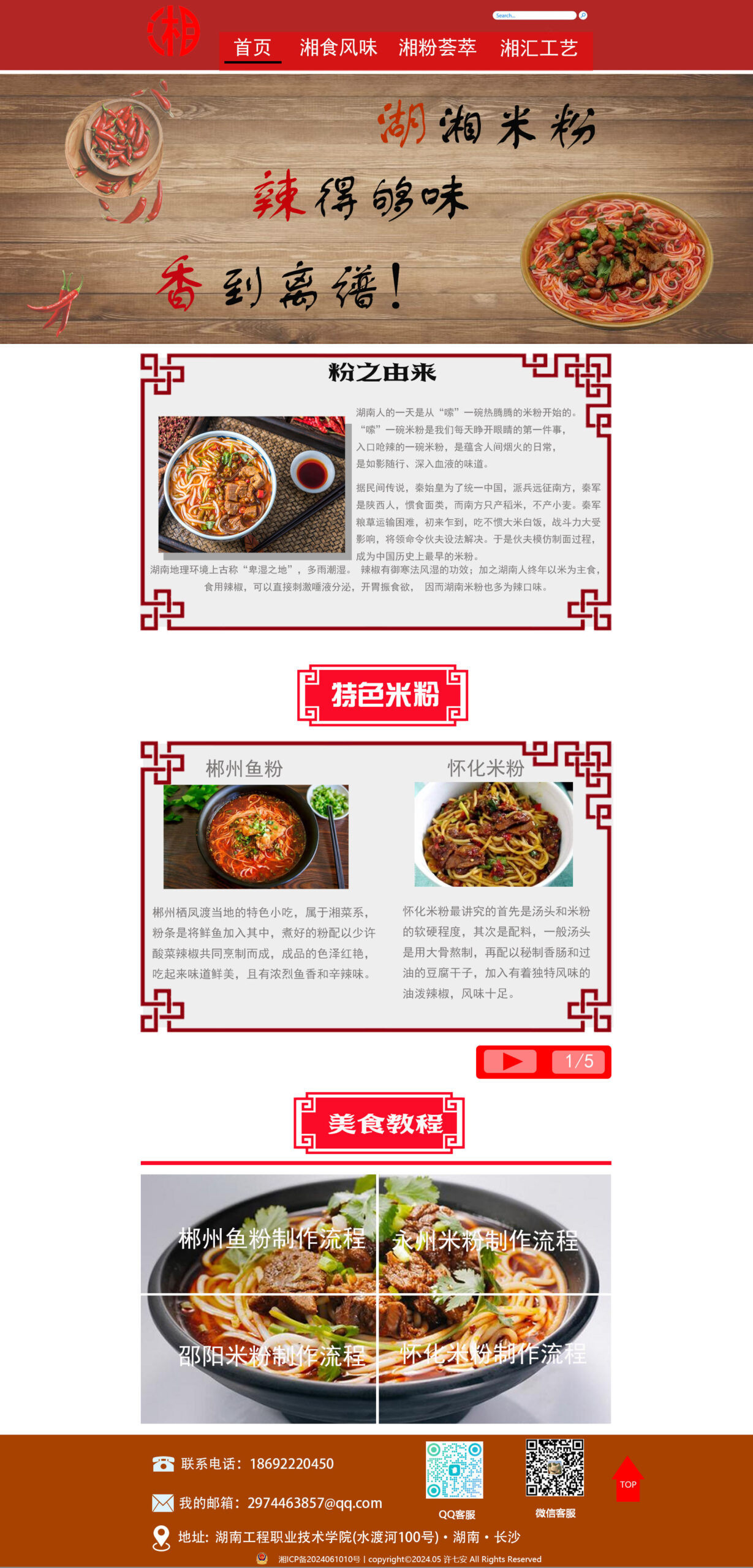The height and width of the screenshot is (1568, 753).
Task: Open the 湘ICP备2024061010号 link
Action: 319,1559
